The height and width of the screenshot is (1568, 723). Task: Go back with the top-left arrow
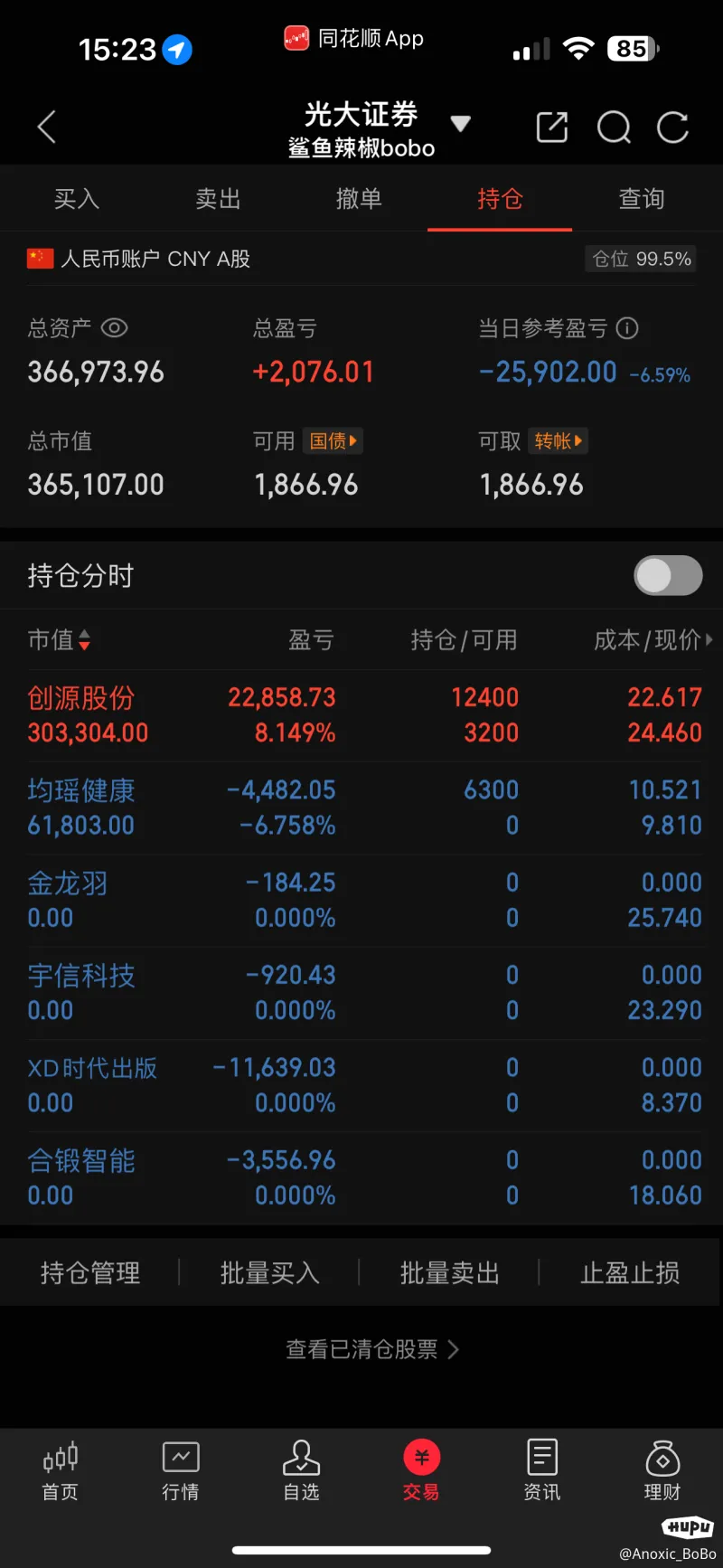pos(47,128)
